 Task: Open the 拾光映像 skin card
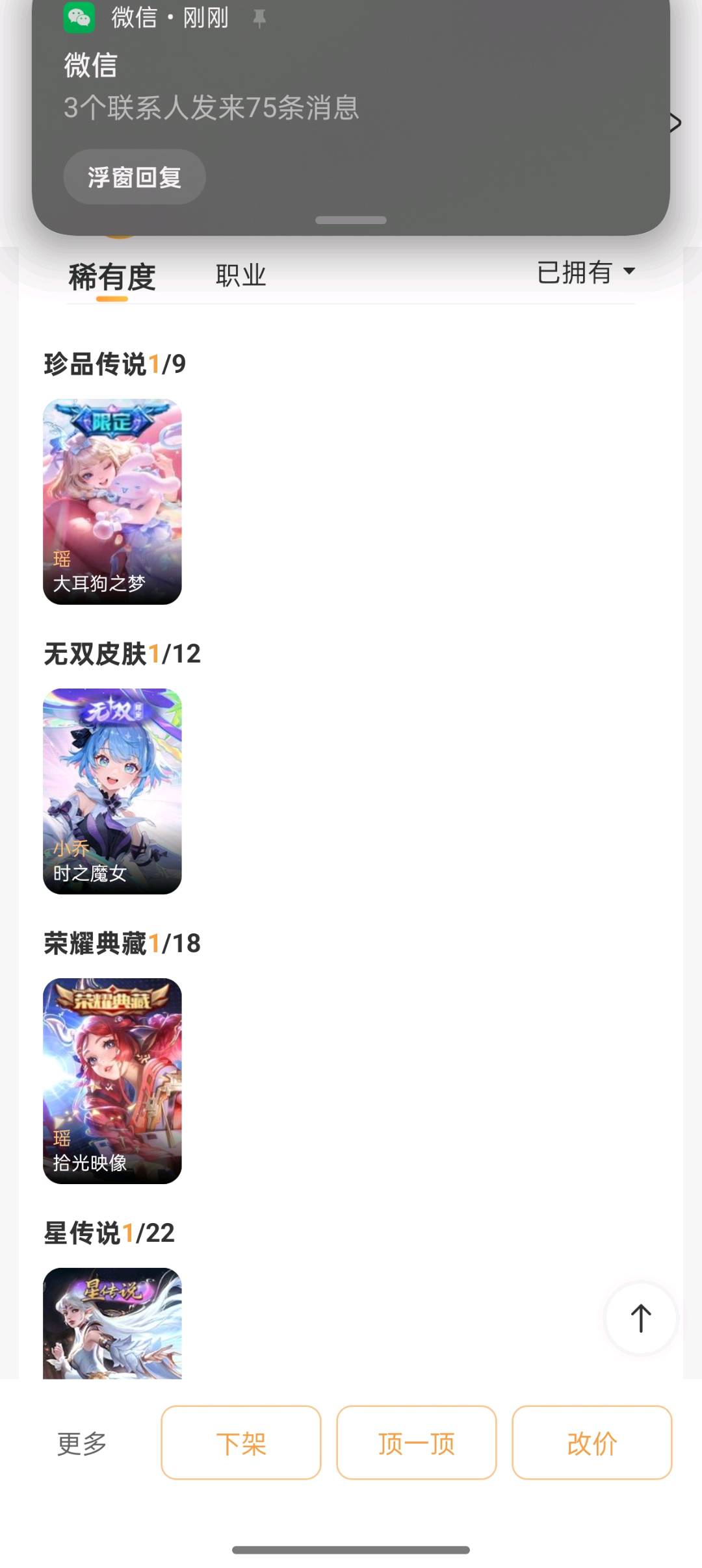coord(112,1081)
